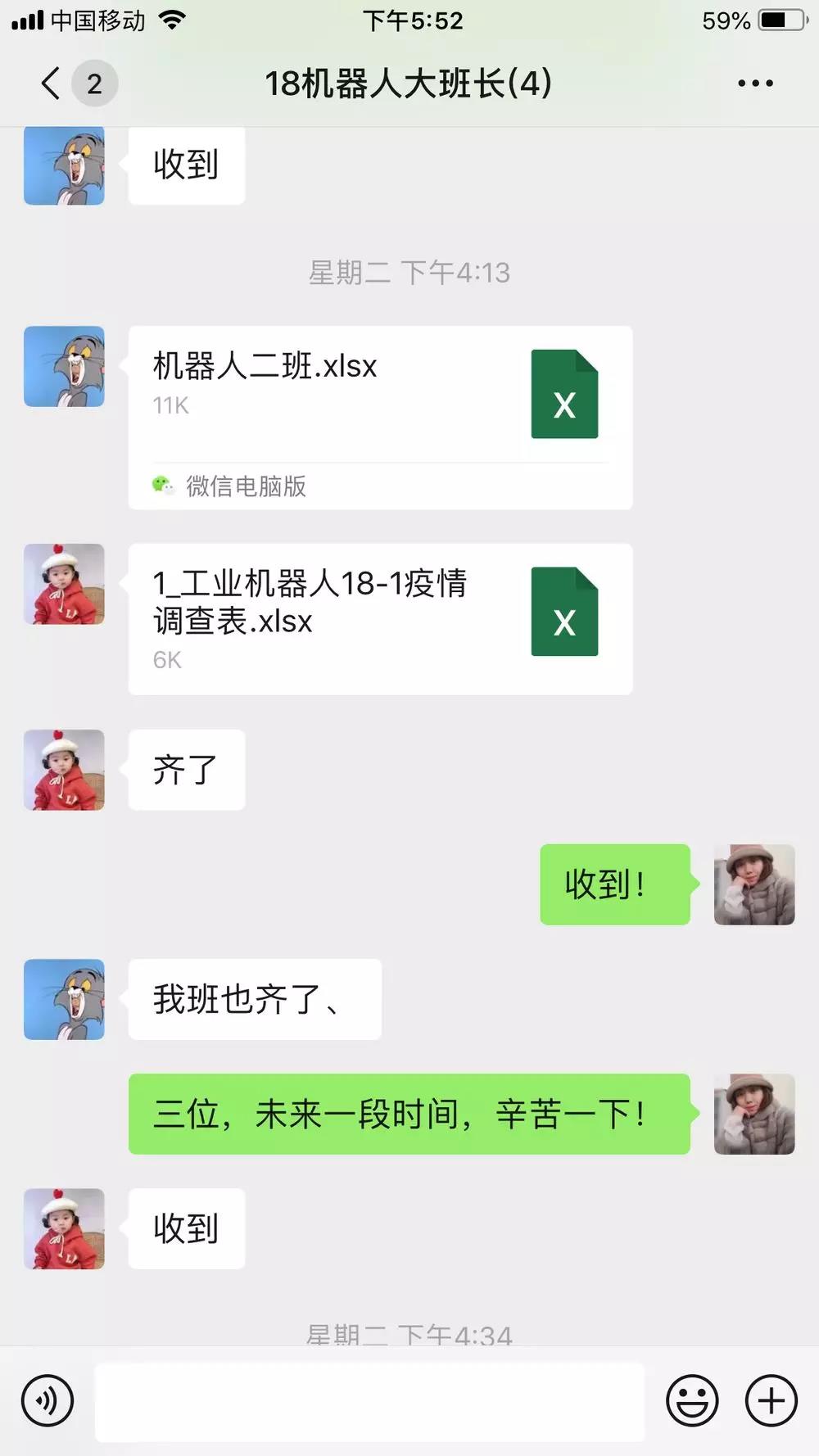The image size is (819, 1456).
Task: View the cat avatar profile beside 机器人二班.xlsx
Action: [x=64, y=367]
